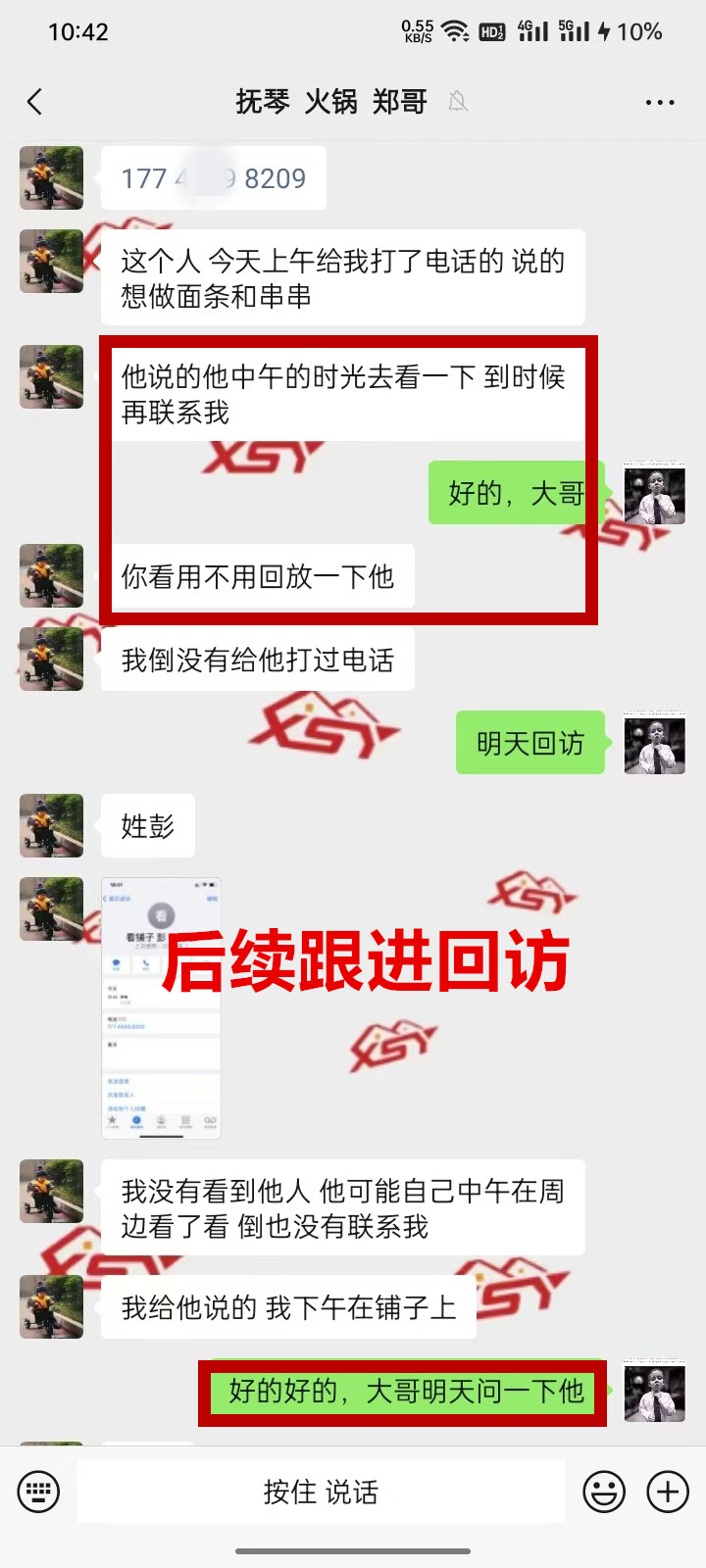Open the shared contact screenshot image

(161, 1008)
